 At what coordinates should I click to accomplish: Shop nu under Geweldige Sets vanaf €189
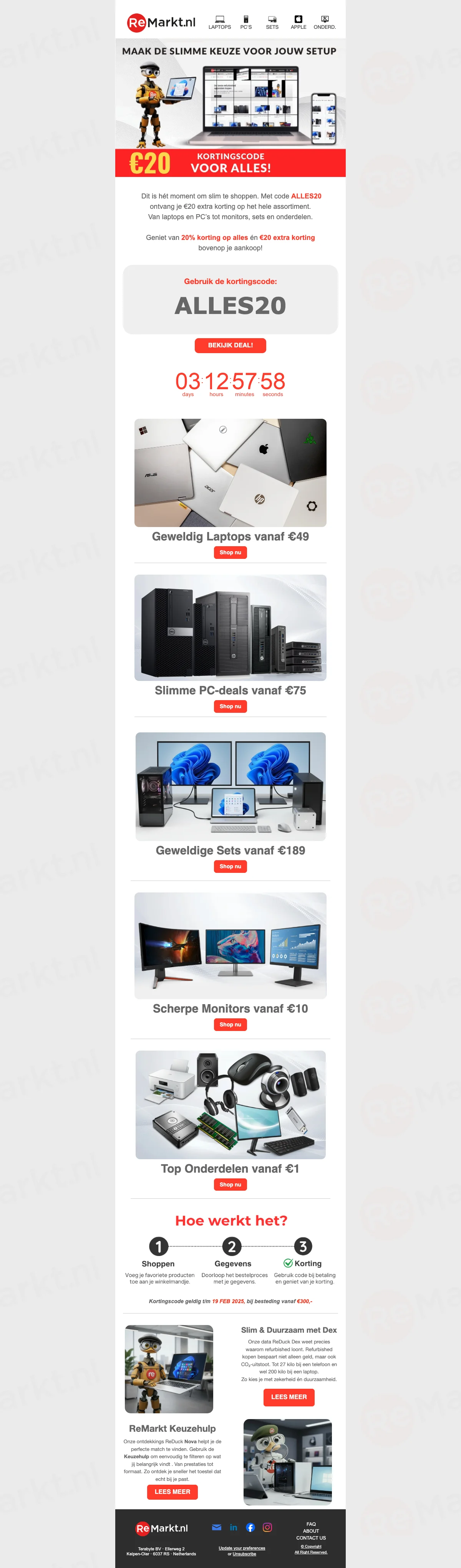(x=230, y=866)
